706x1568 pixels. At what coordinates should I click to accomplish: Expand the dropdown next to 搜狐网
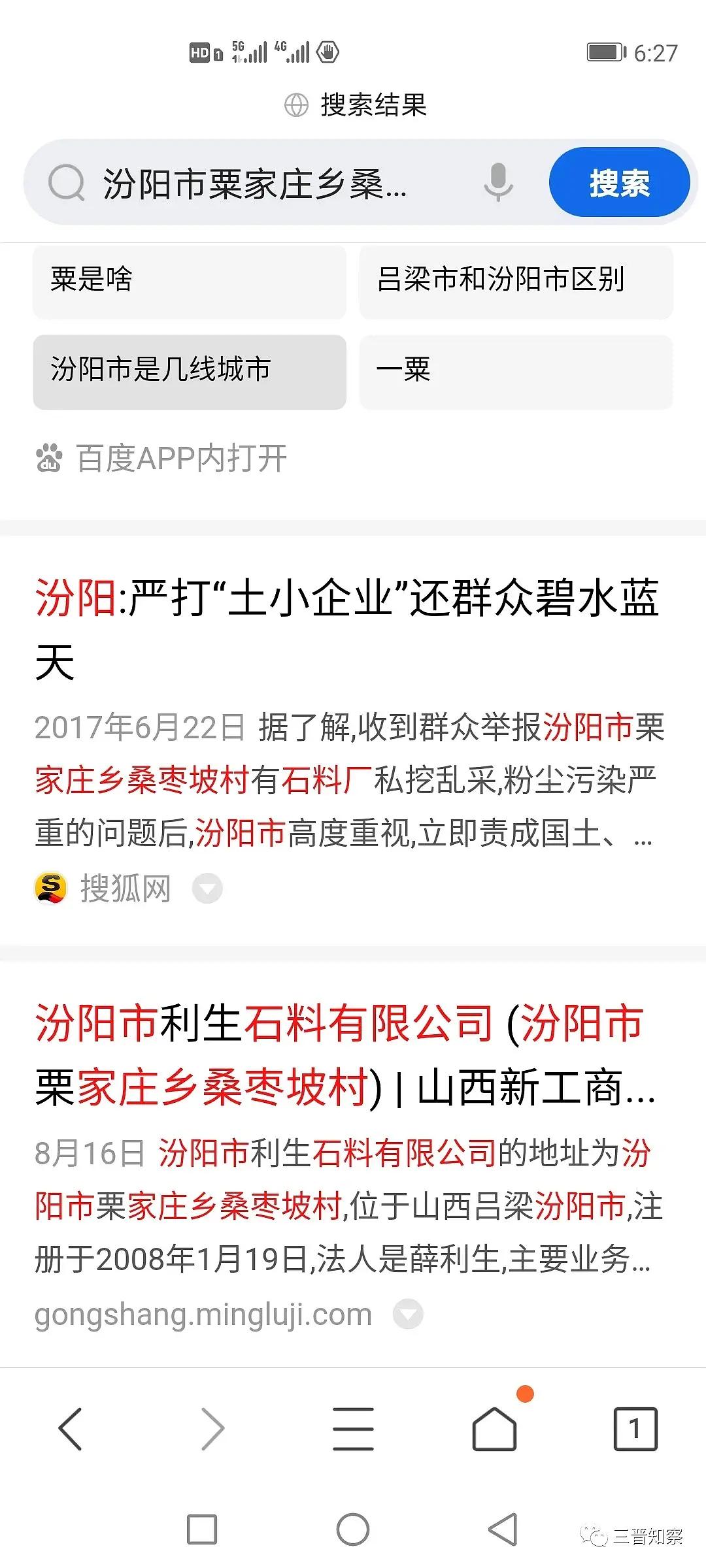pos(207,889)
